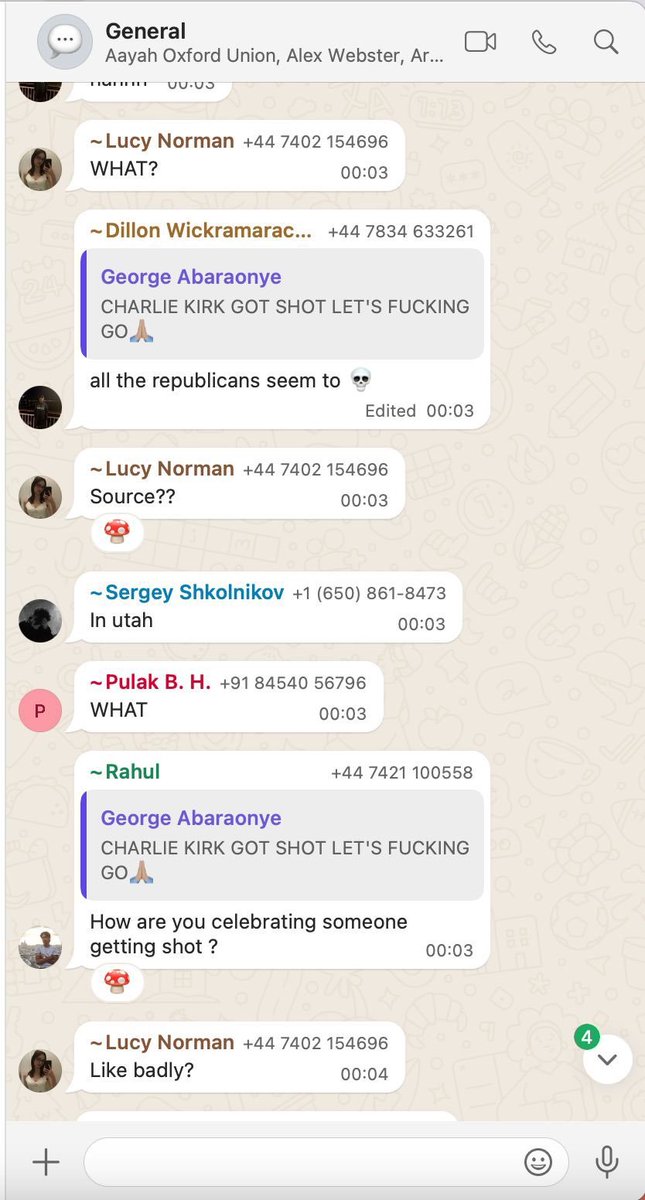The height and width of the screenshot is (1200, 645).
Task: Jump to latest messages with down arrow
Action: point(607,1059)
